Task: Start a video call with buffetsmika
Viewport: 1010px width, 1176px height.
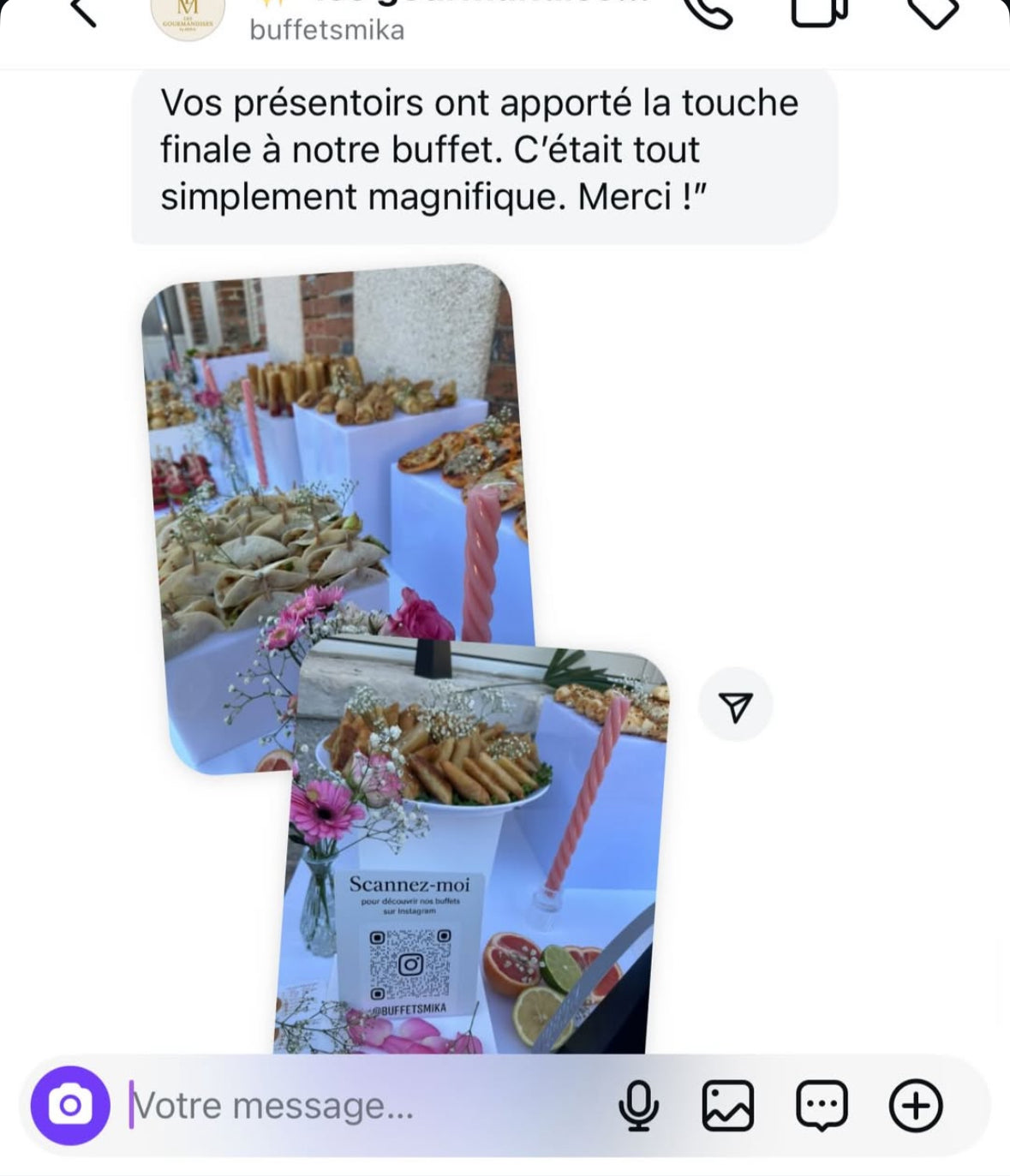Action: (819, 12)
